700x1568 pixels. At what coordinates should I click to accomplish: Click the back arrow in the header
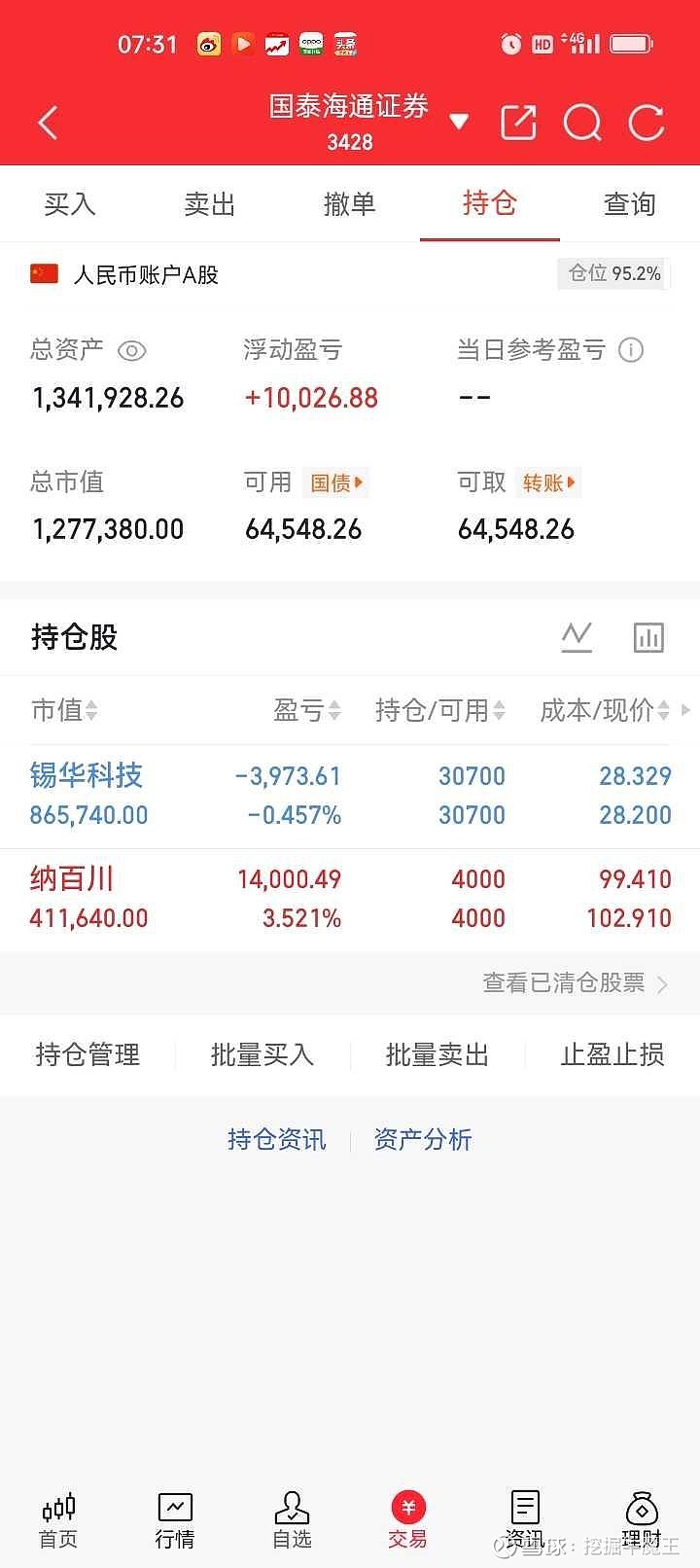point(47,123)
